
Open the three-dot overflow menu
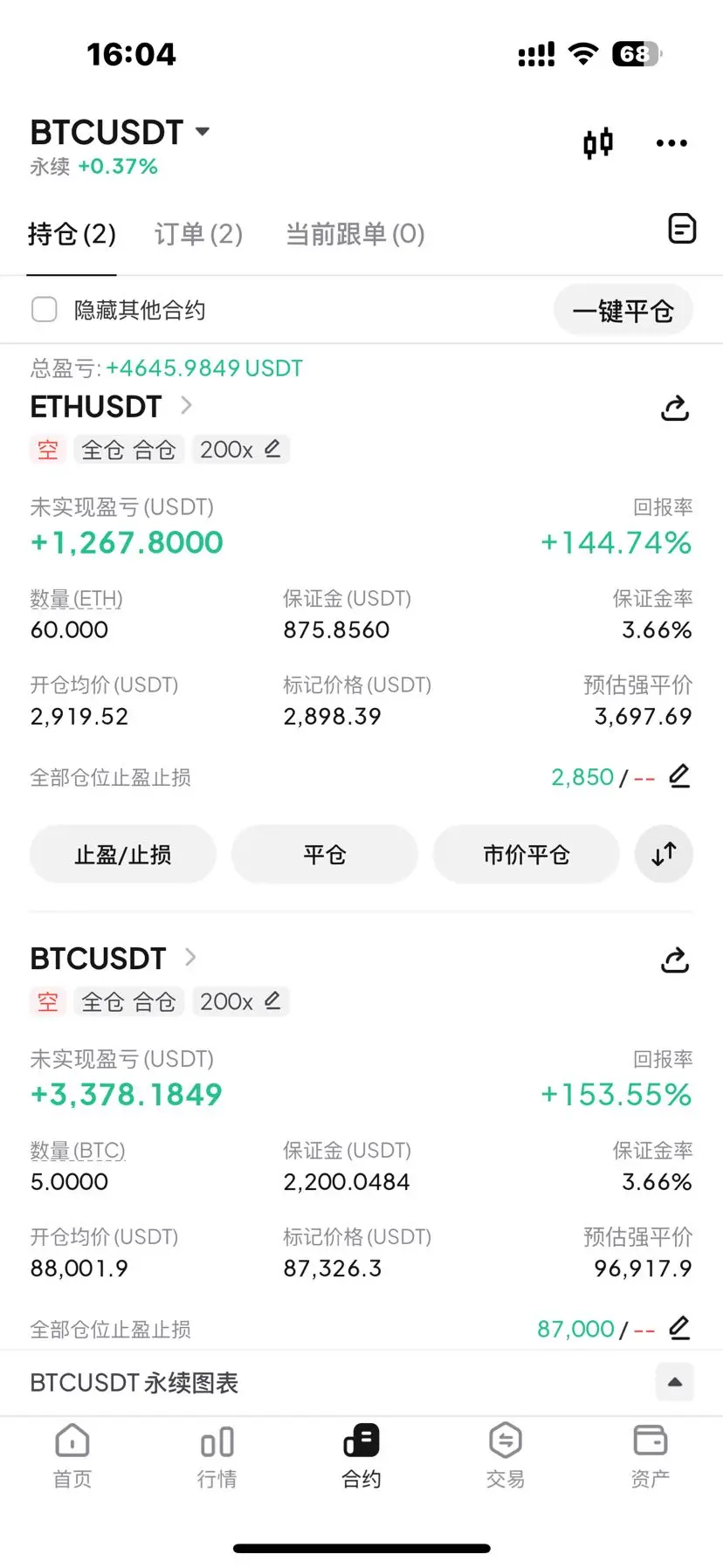pos(671,143)
